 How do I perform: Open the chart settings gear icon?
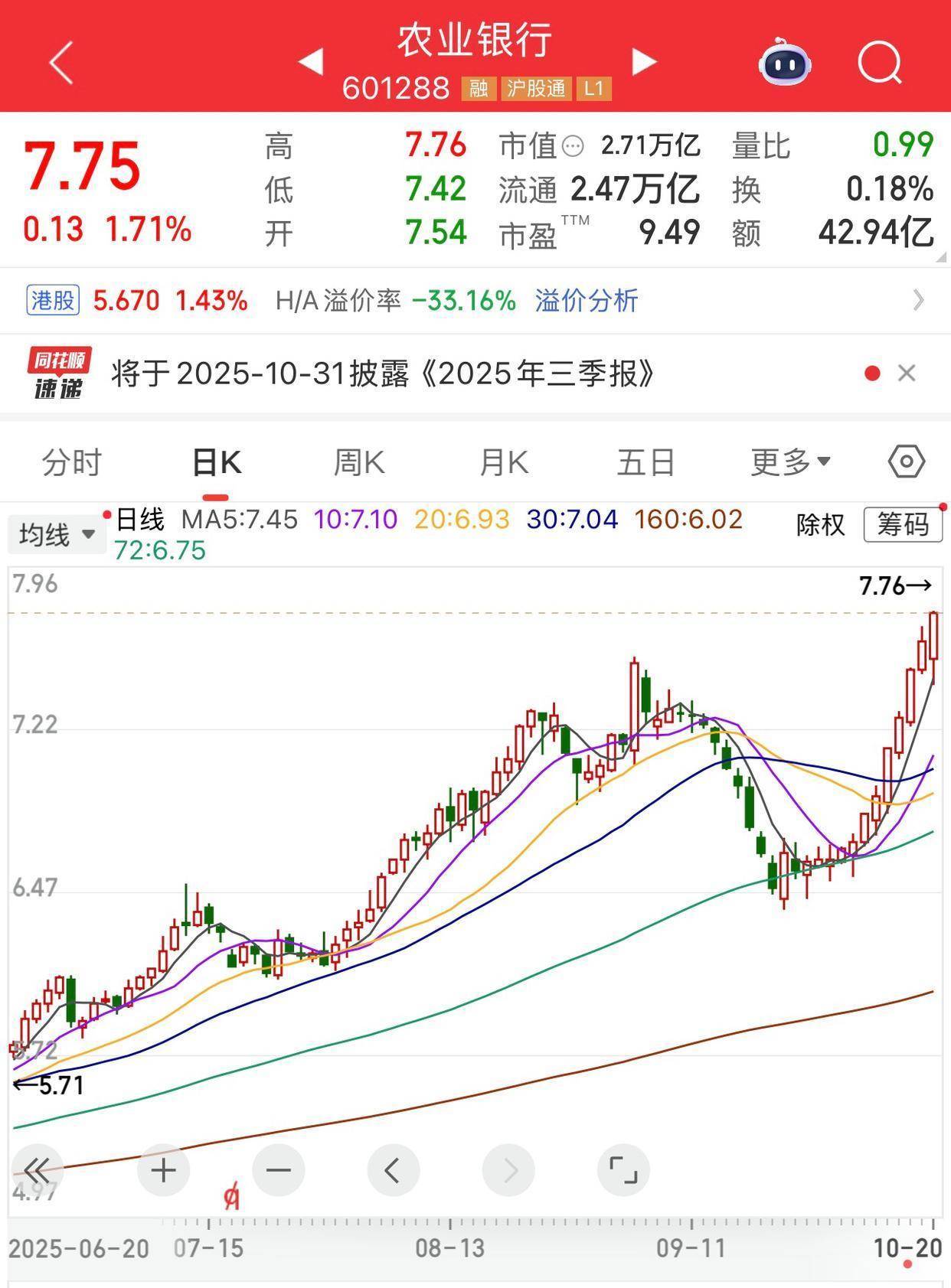[x=907, y=461]
